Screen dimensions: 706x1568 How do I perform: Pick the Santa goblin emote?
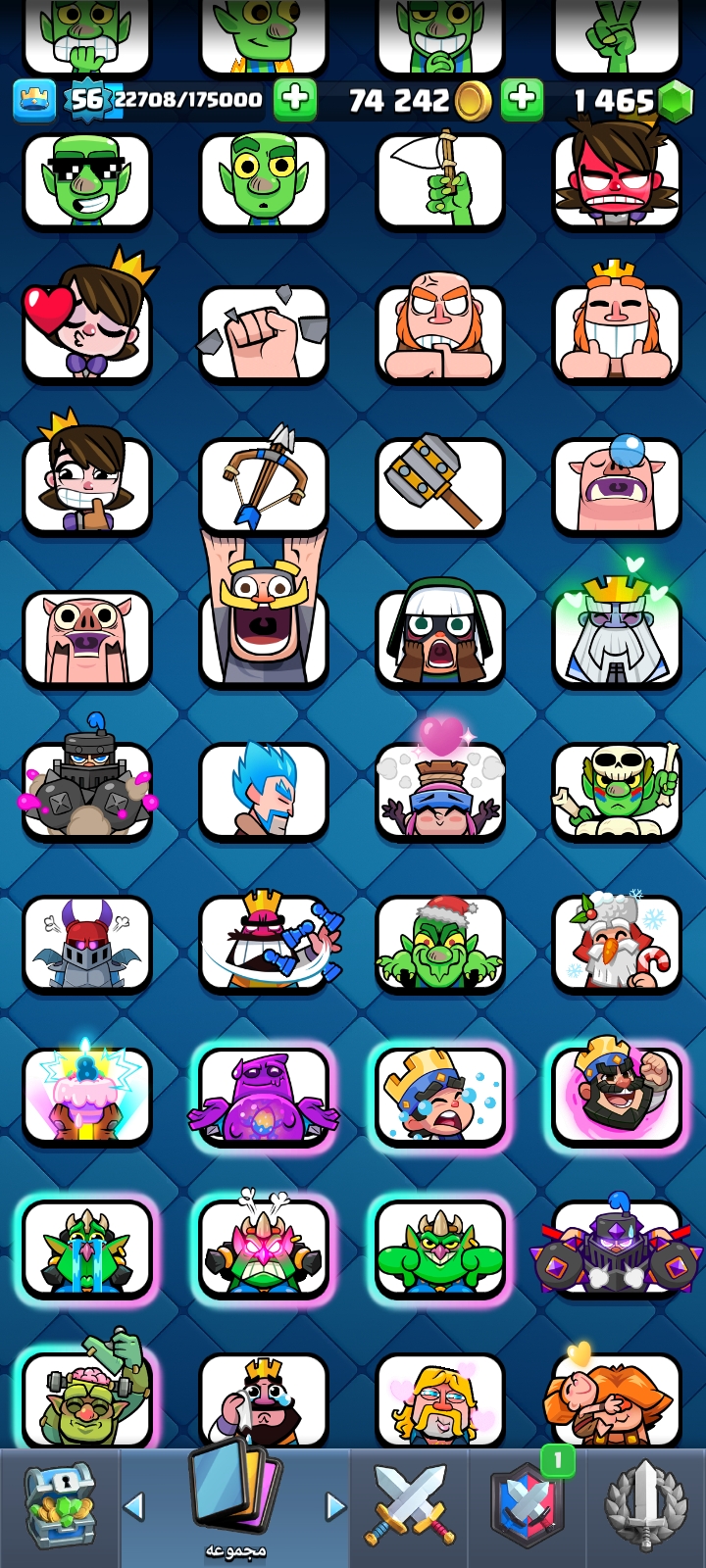440,945
